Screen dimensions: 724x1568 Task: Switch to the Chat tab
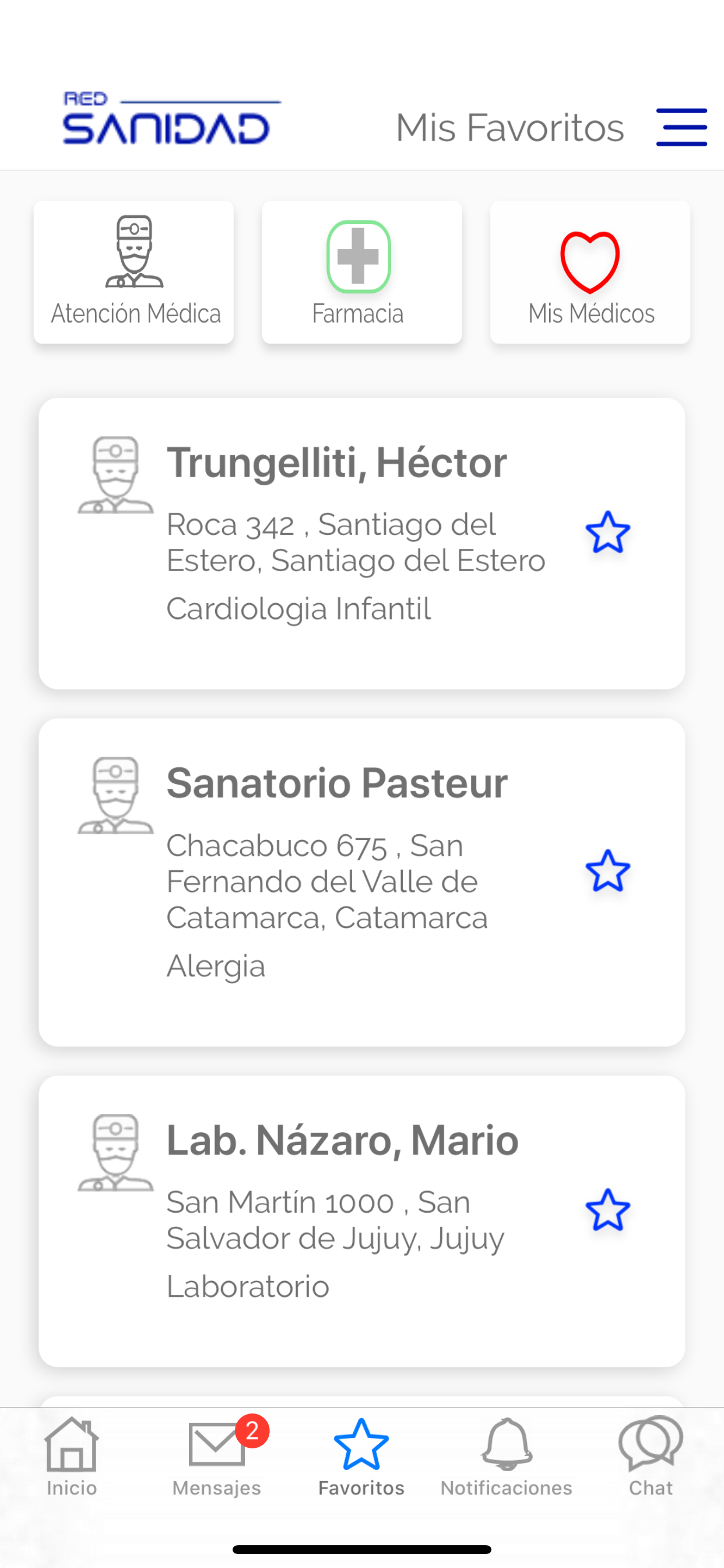click(x=651, y=1457)
